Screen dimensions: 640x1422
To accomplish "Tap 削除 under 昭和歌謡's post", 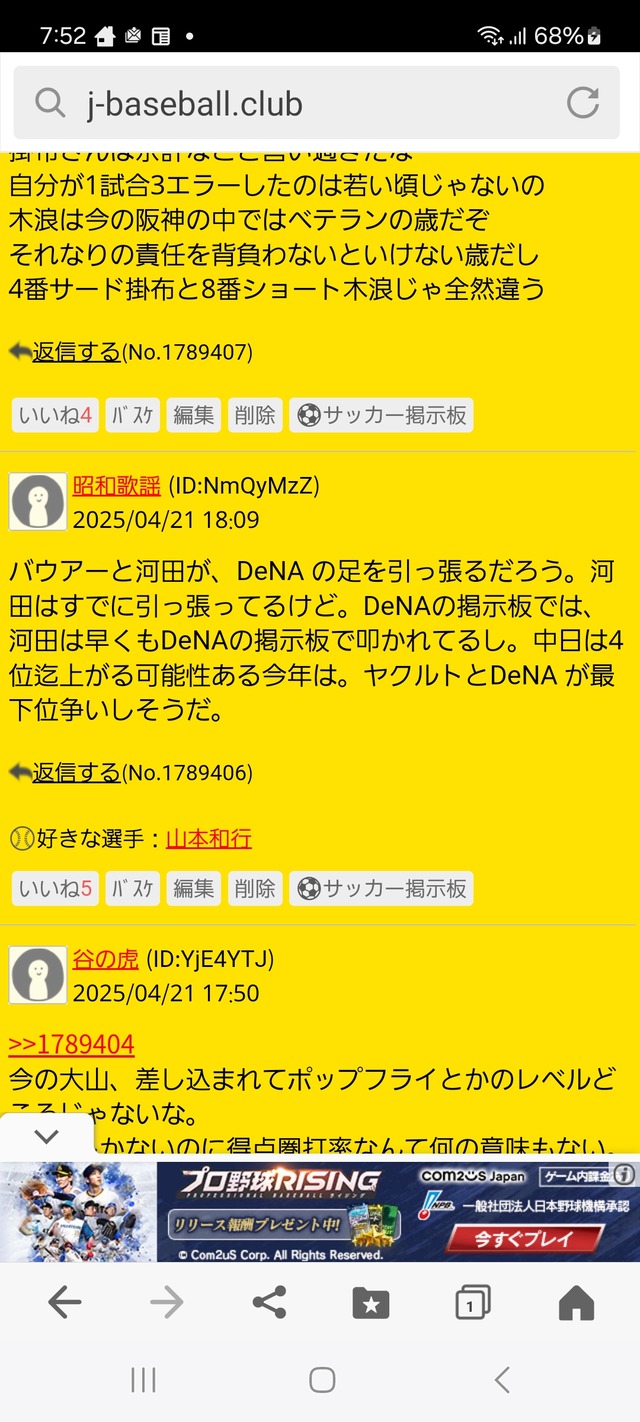I will coord(255,888).
